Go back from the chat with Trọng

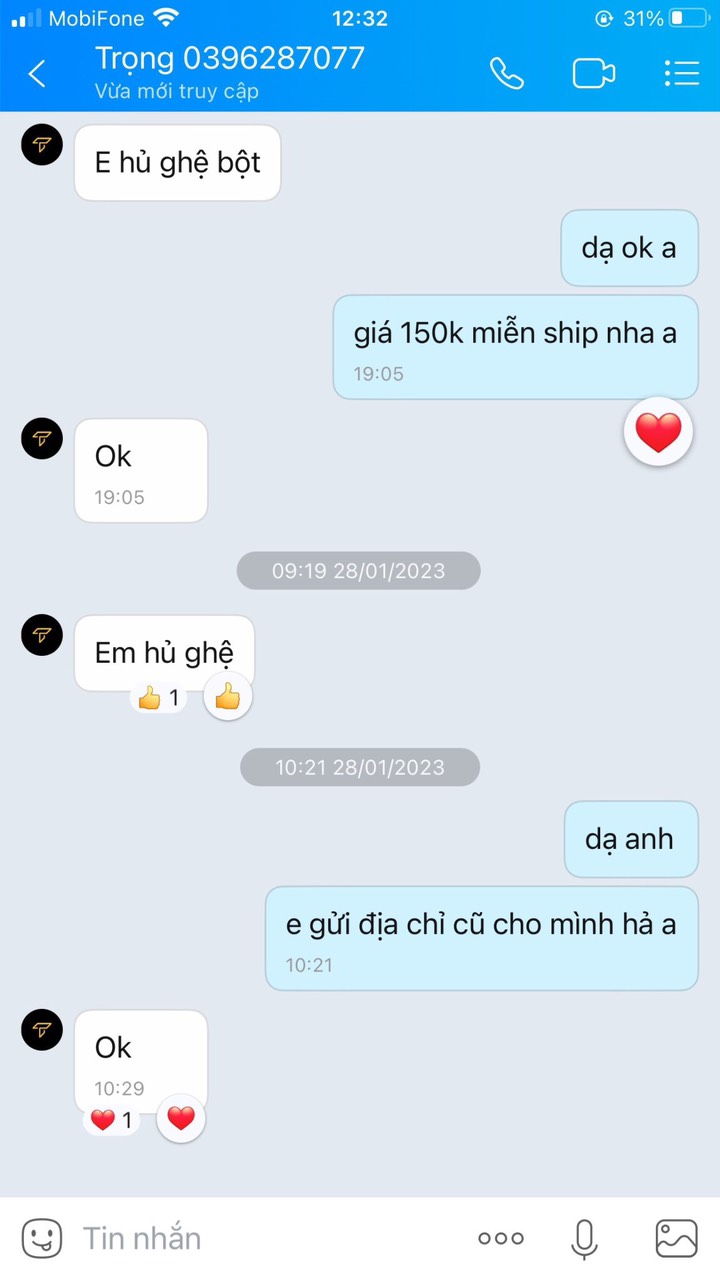click(x=37, y=74)
